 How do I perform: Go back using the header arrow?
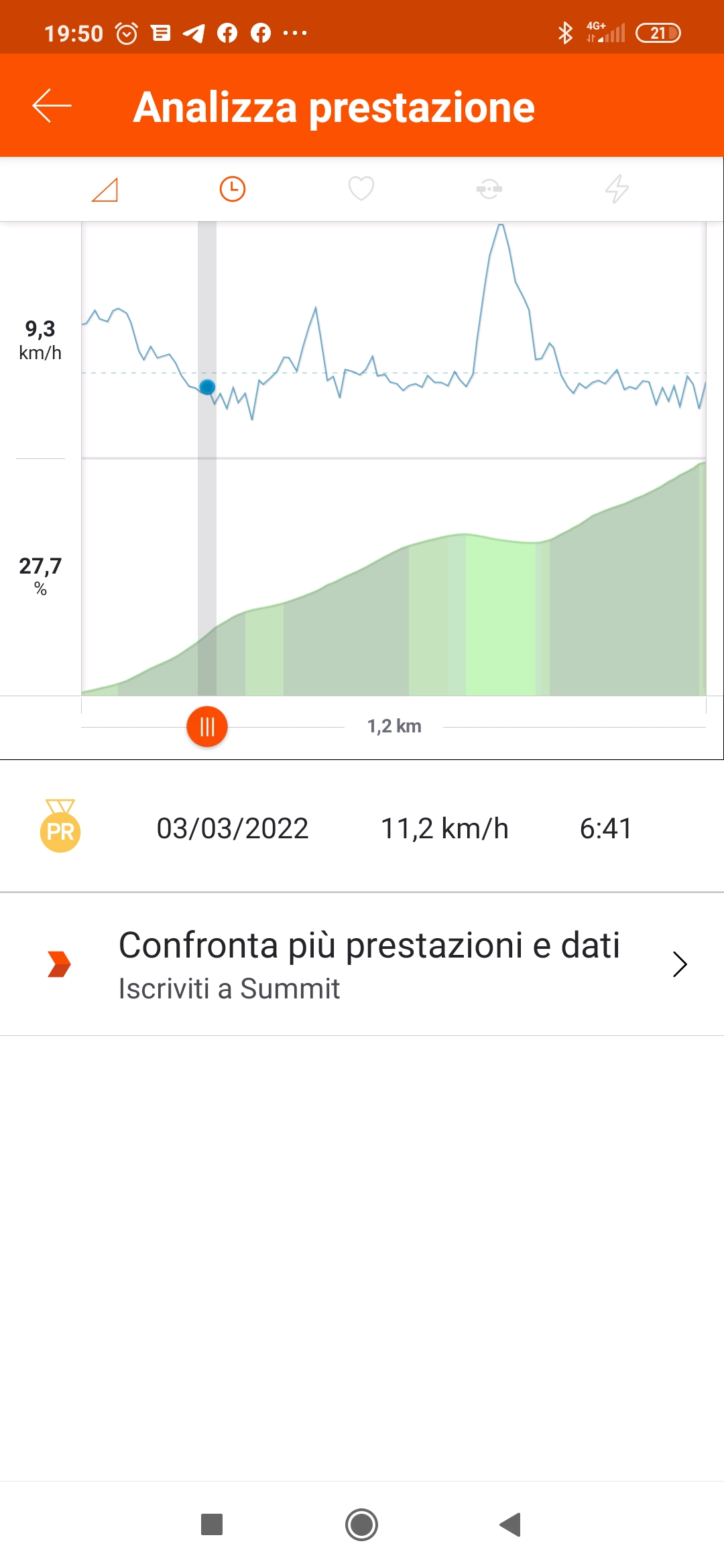pos(52,106)
